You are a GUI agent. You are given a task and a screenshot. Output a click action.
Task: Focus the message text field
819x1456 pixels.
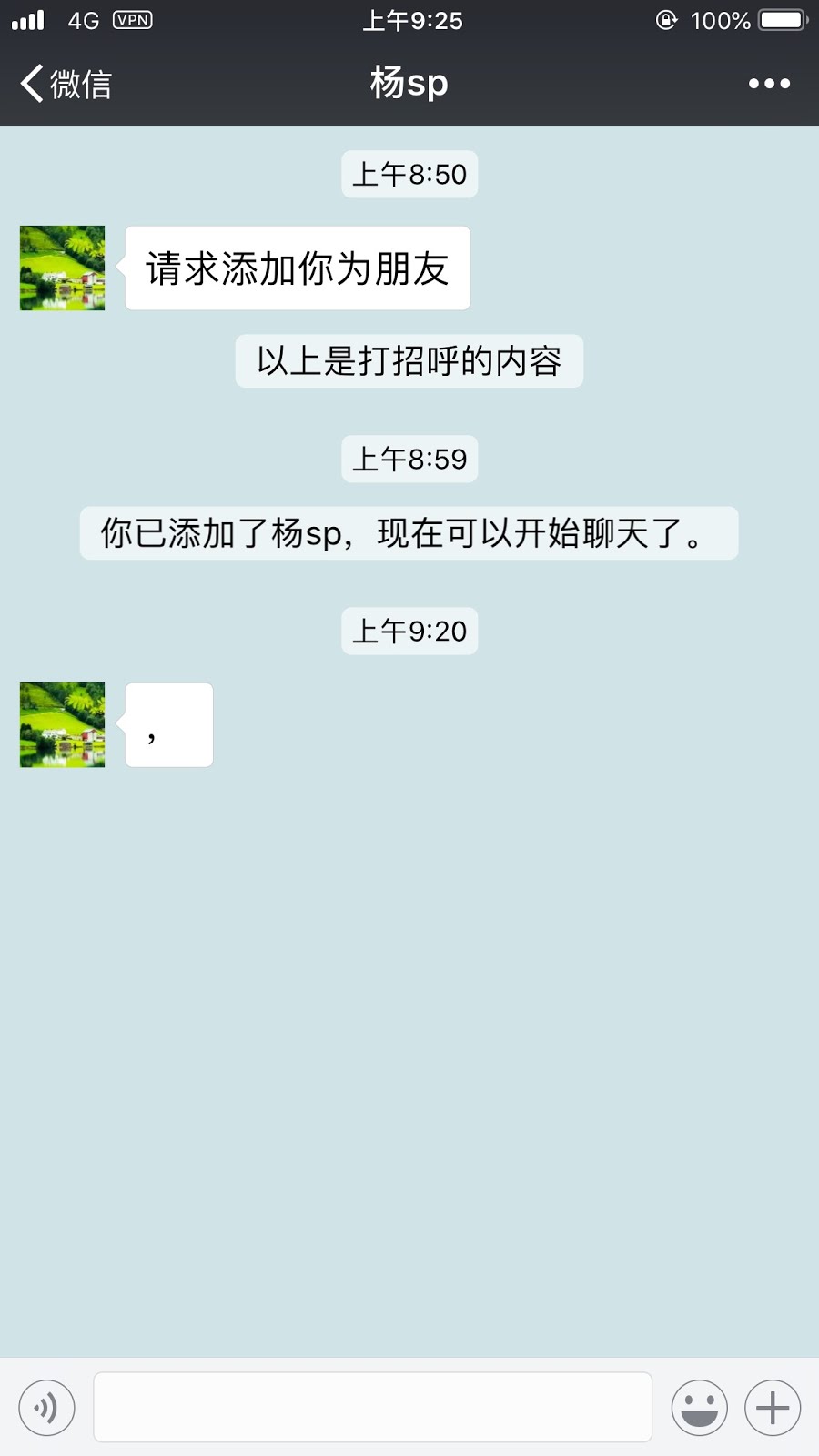point(372,1407)
